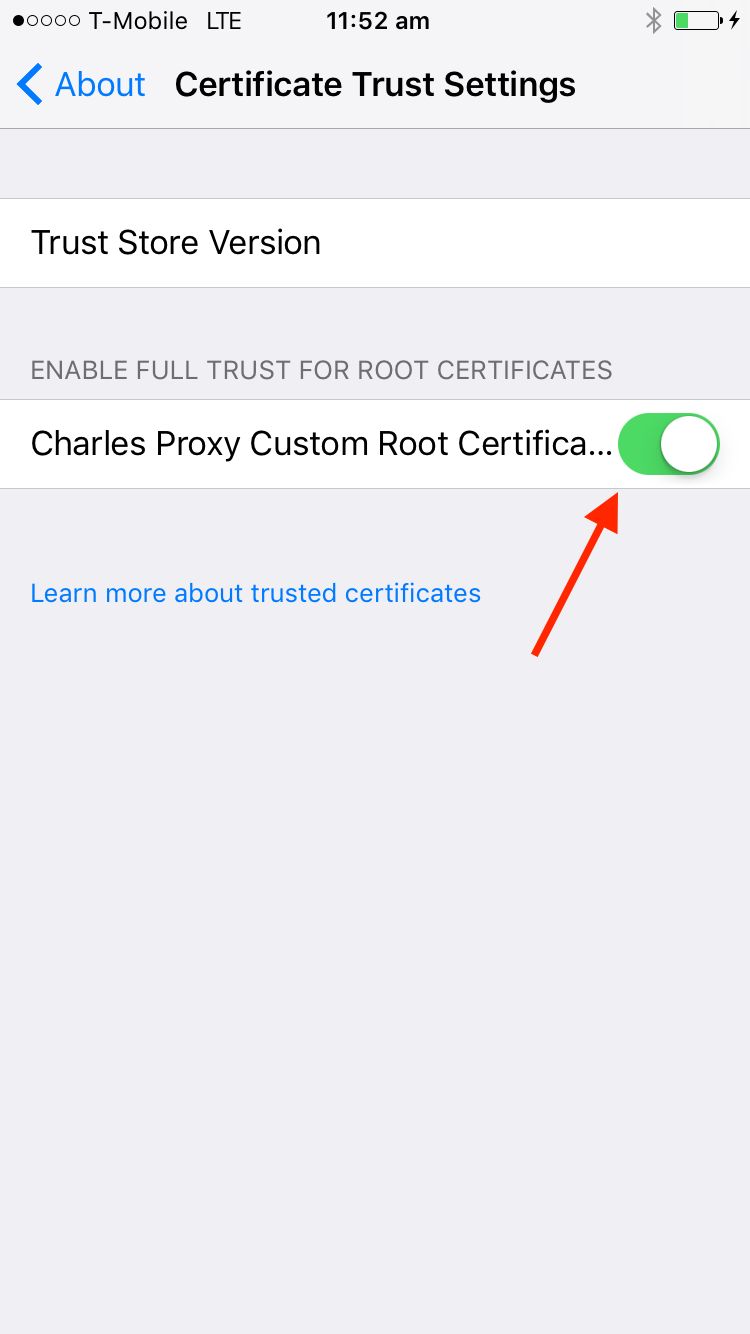Open Learn more about trusted certificates

pos(256,593)
